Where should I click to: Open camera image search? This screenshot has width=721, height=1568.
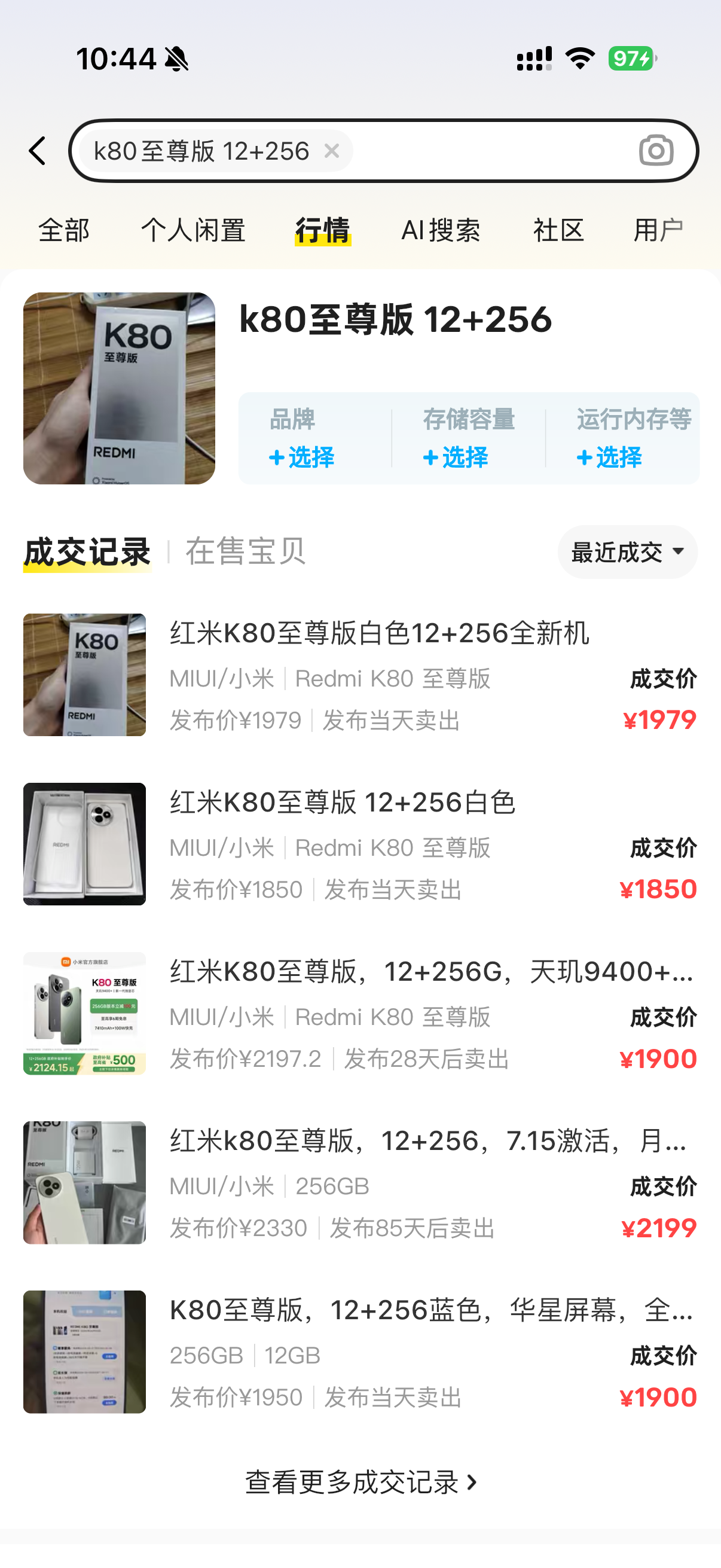656,151
